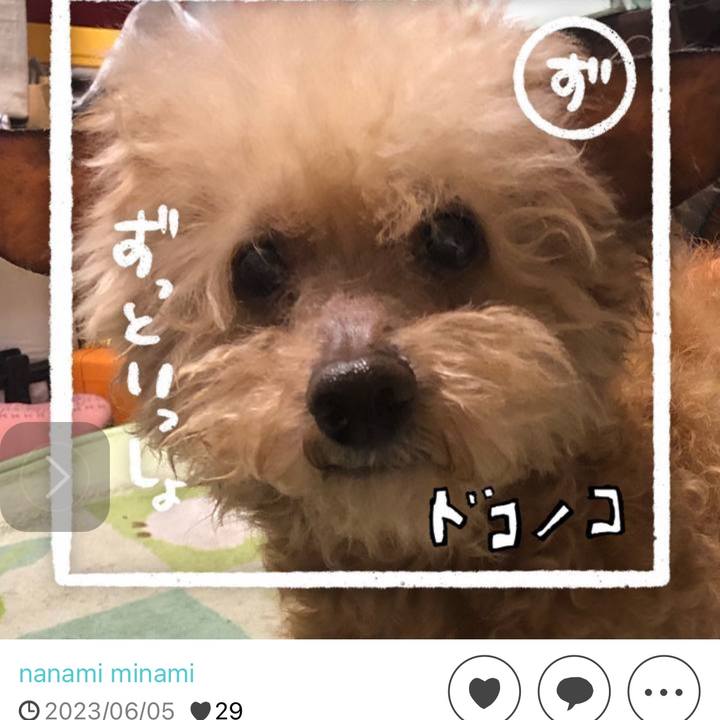Screen dimensions: 720x720
Task: Like this dog photo post
Action: pos(484,692)
